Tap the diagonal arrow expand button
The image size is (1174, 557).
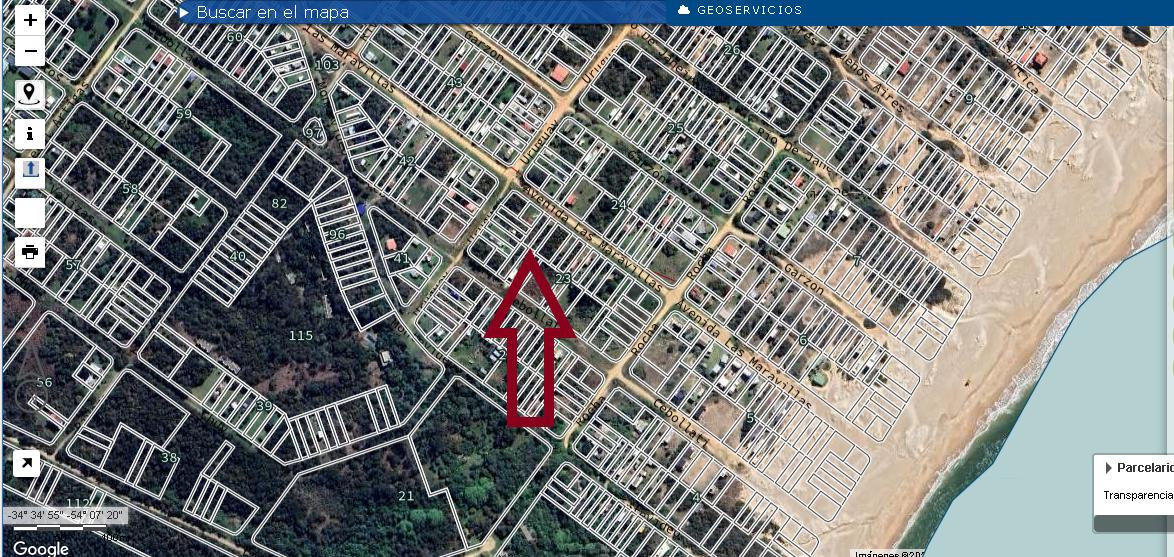26,463
